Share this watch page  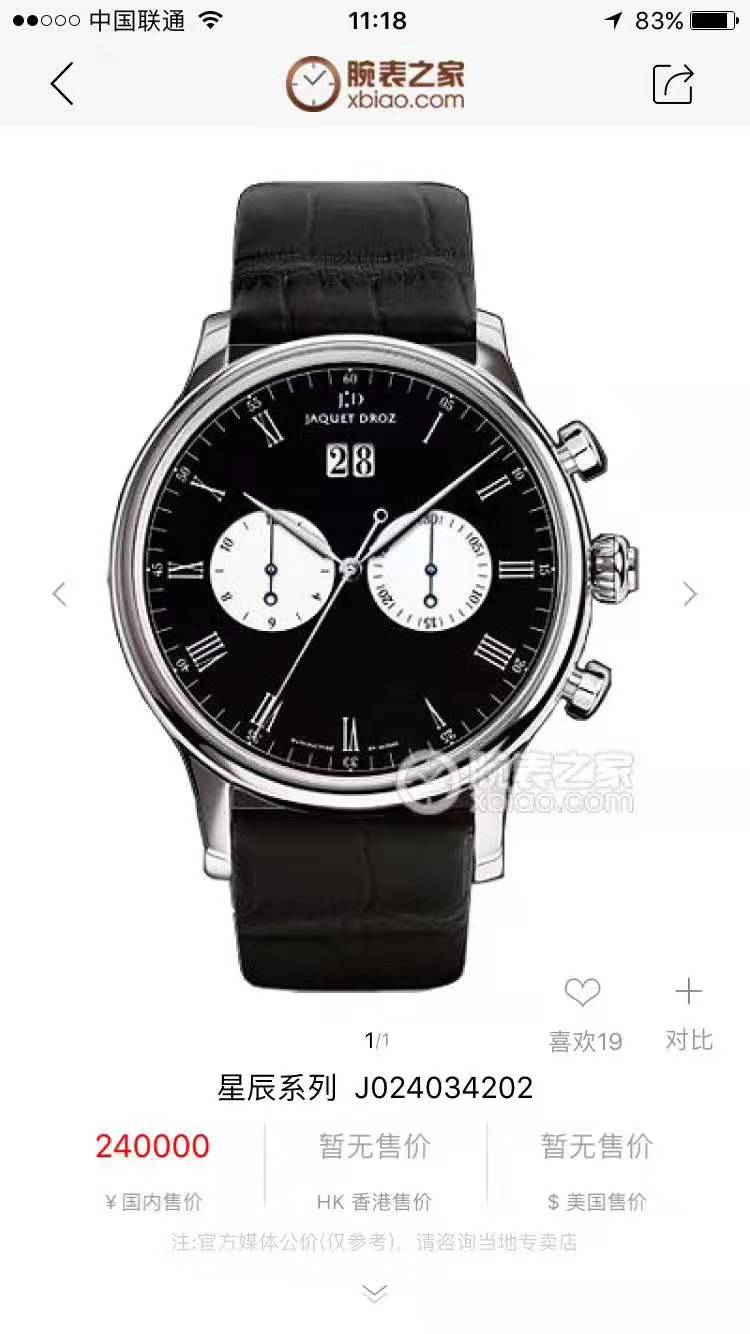(673, 84)
